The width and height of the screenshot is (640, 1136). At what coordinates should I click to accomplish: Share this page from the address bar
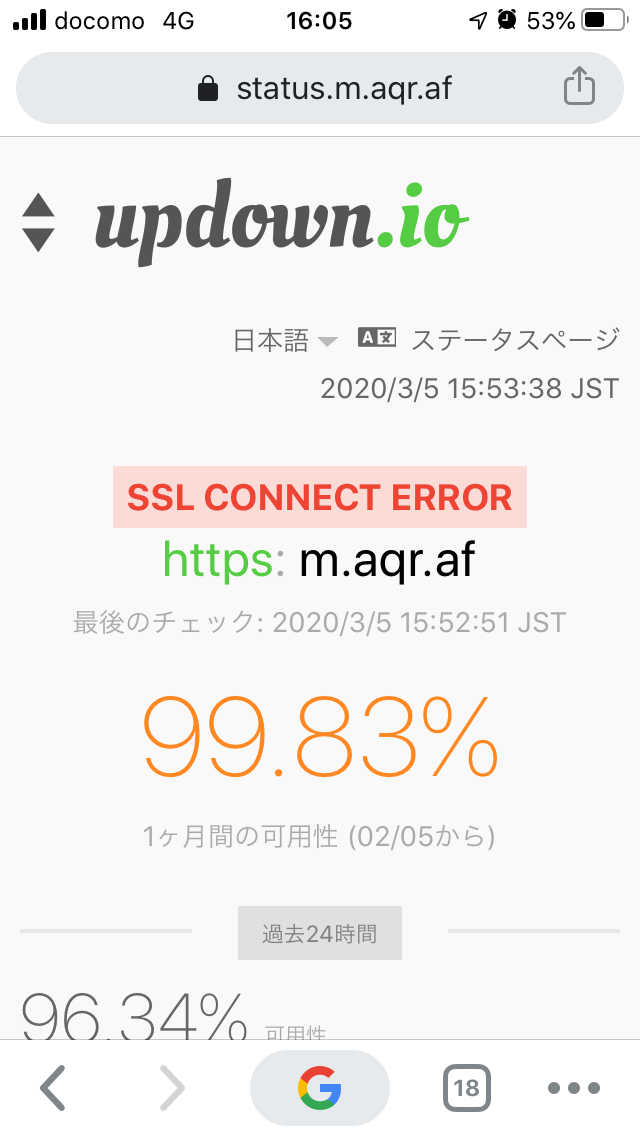(x=579, y=88)
